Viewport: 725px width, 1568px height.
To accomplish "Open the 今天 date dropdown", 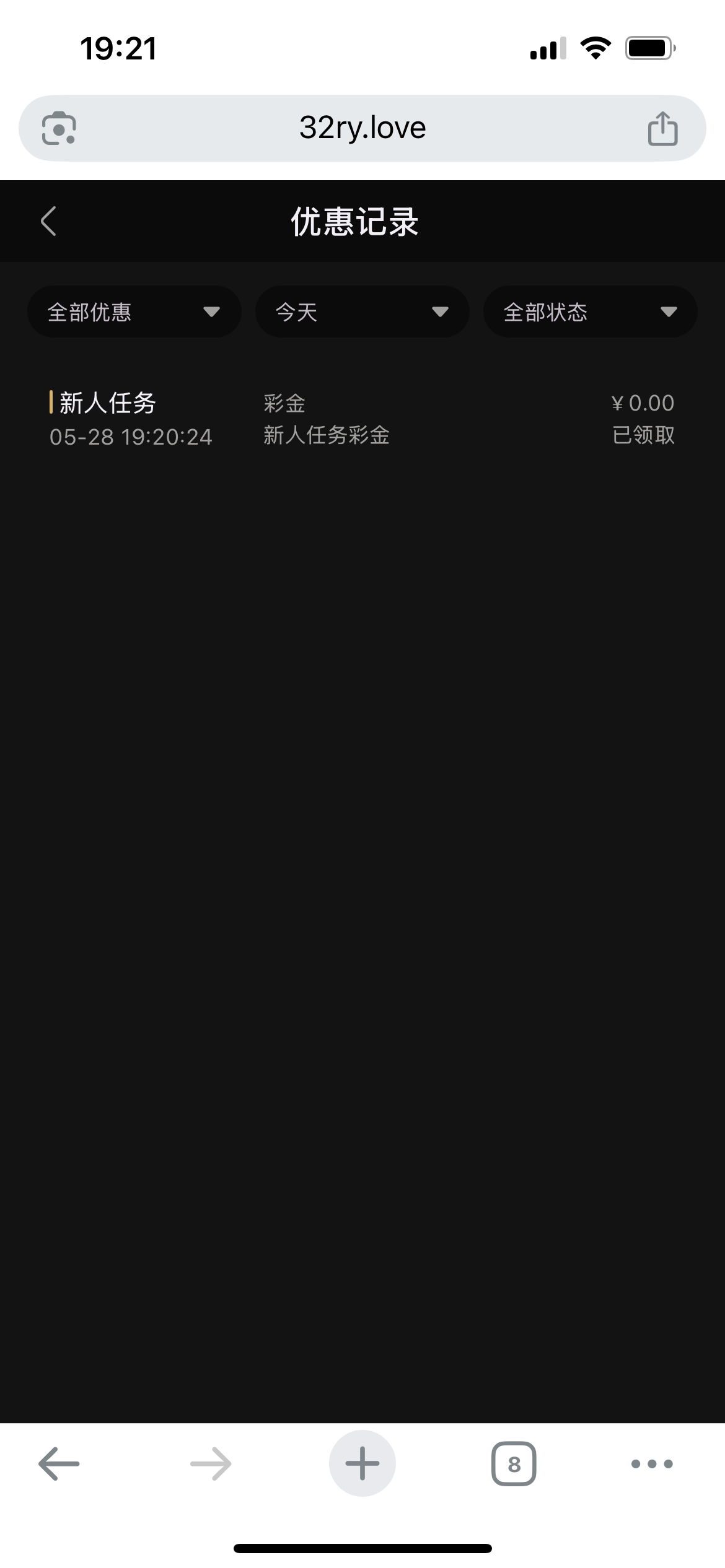I will click(362, 311).
